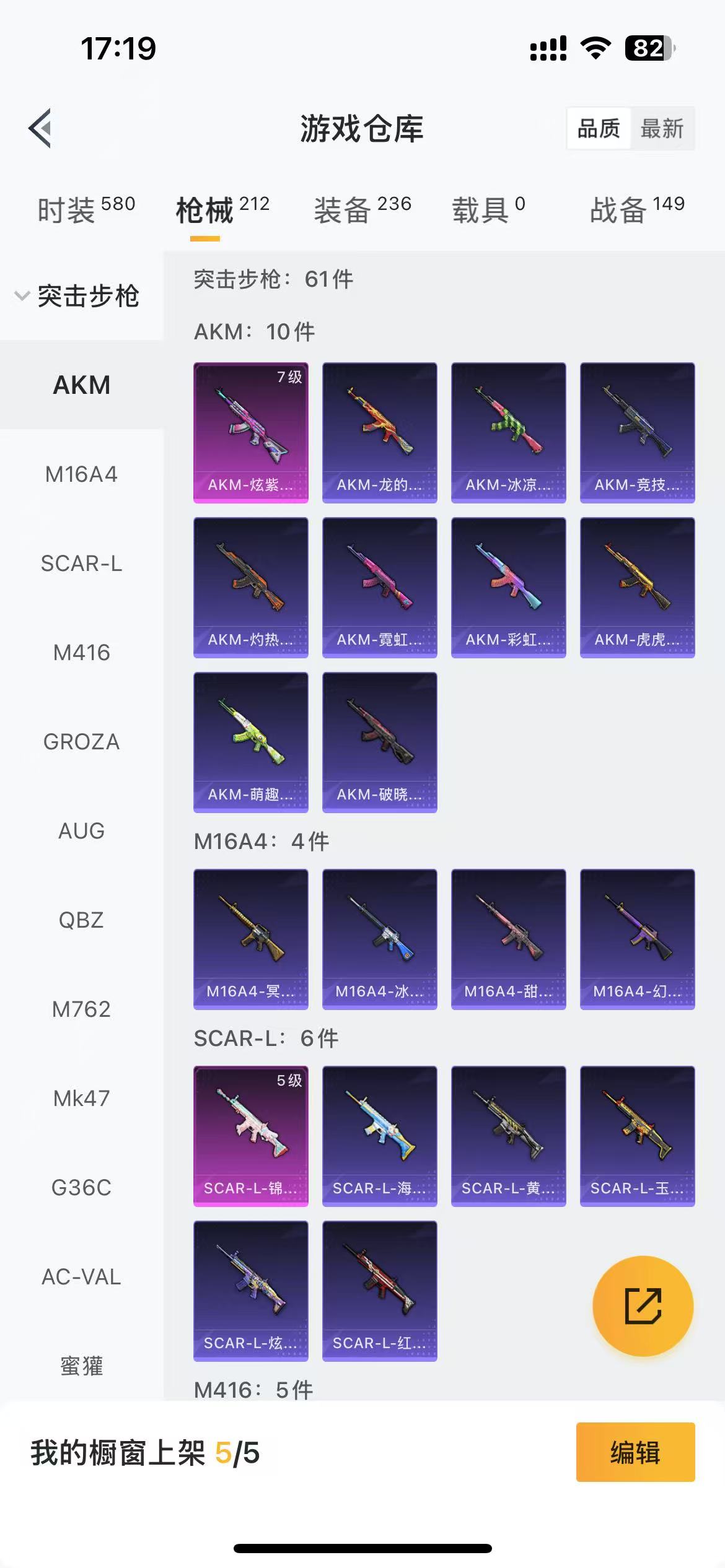View the AKM-龙的 skin tile
Viewport: 725px width, 1568px height.
click(x=379, y=432)
